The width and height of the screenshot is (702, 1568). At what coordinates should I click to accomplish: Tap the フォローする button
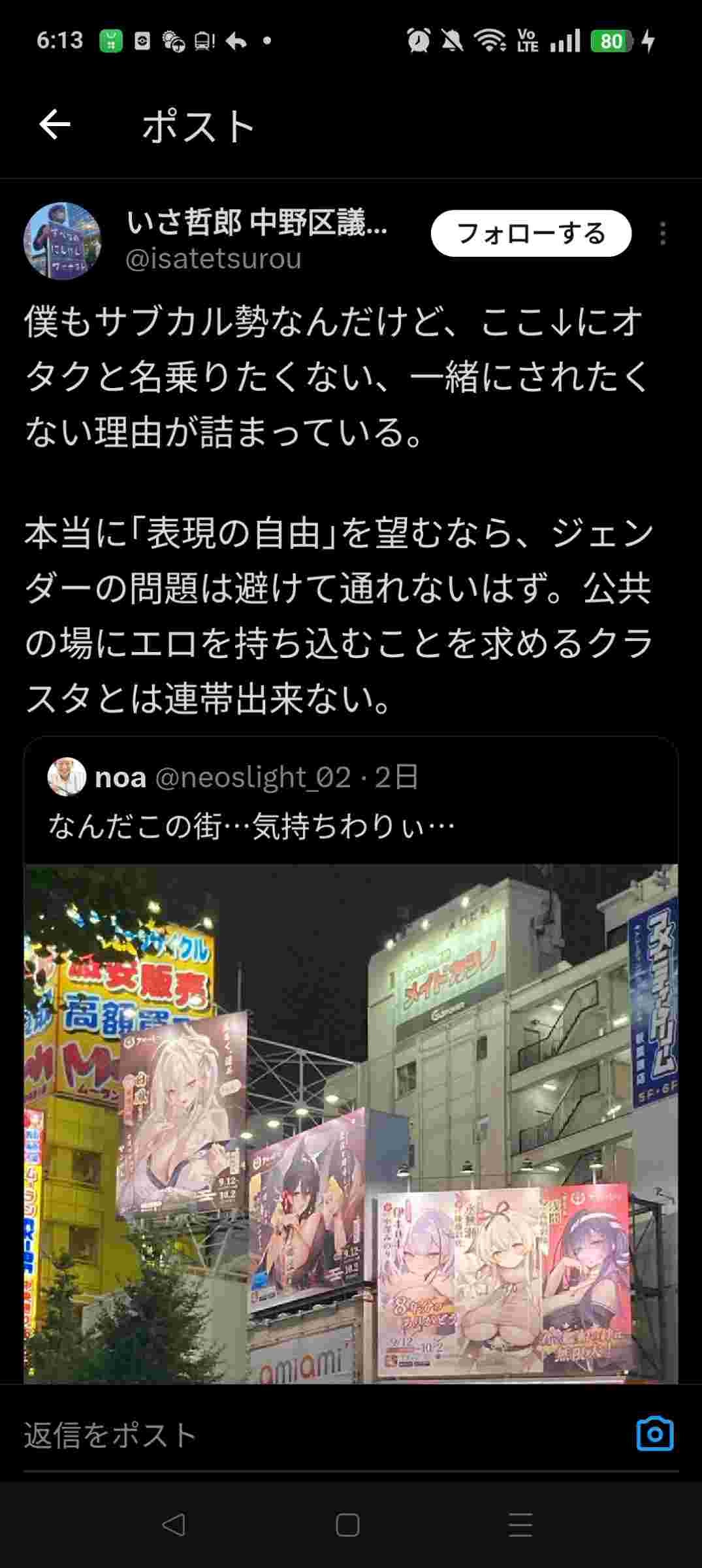531,233
